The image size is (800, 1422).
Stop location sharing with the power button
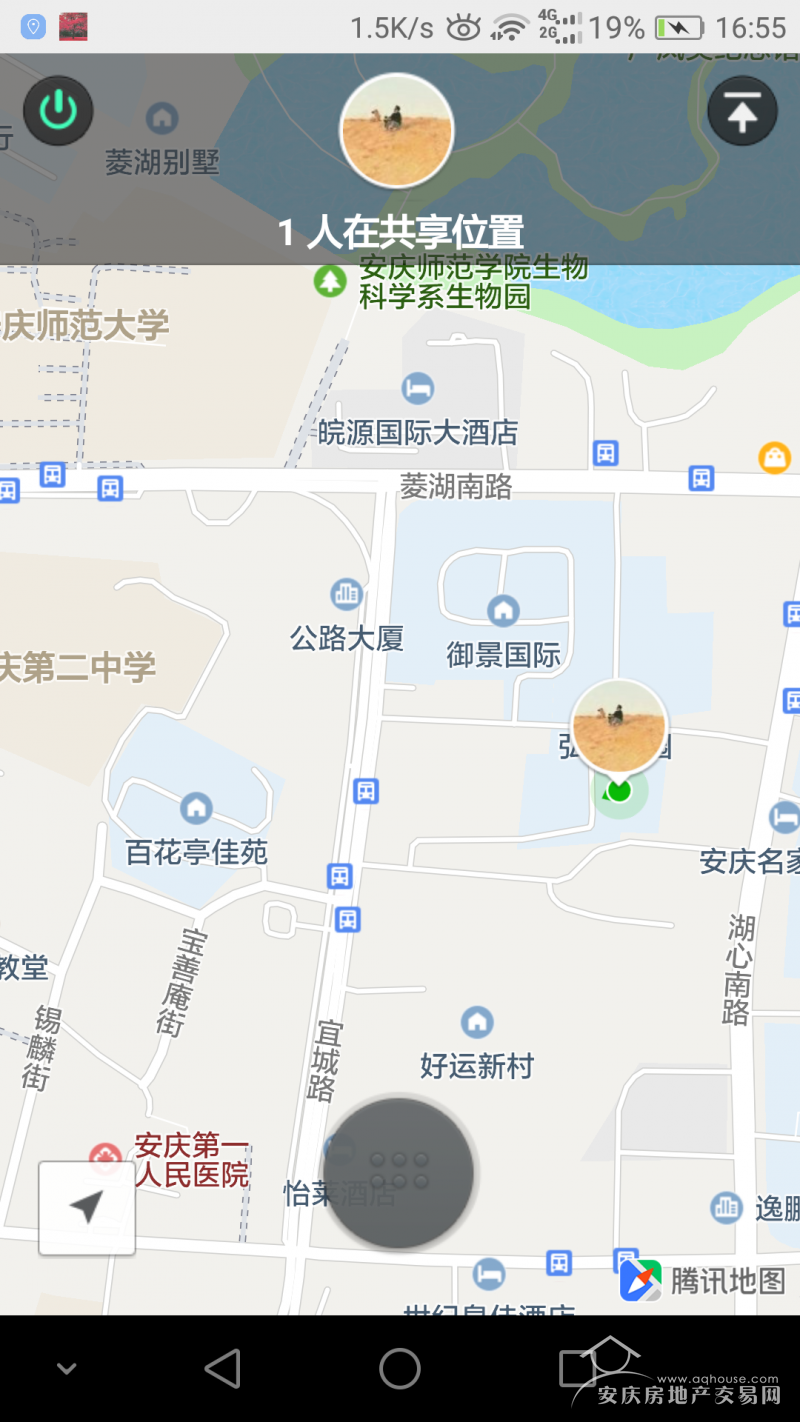(x=58, y=111)
